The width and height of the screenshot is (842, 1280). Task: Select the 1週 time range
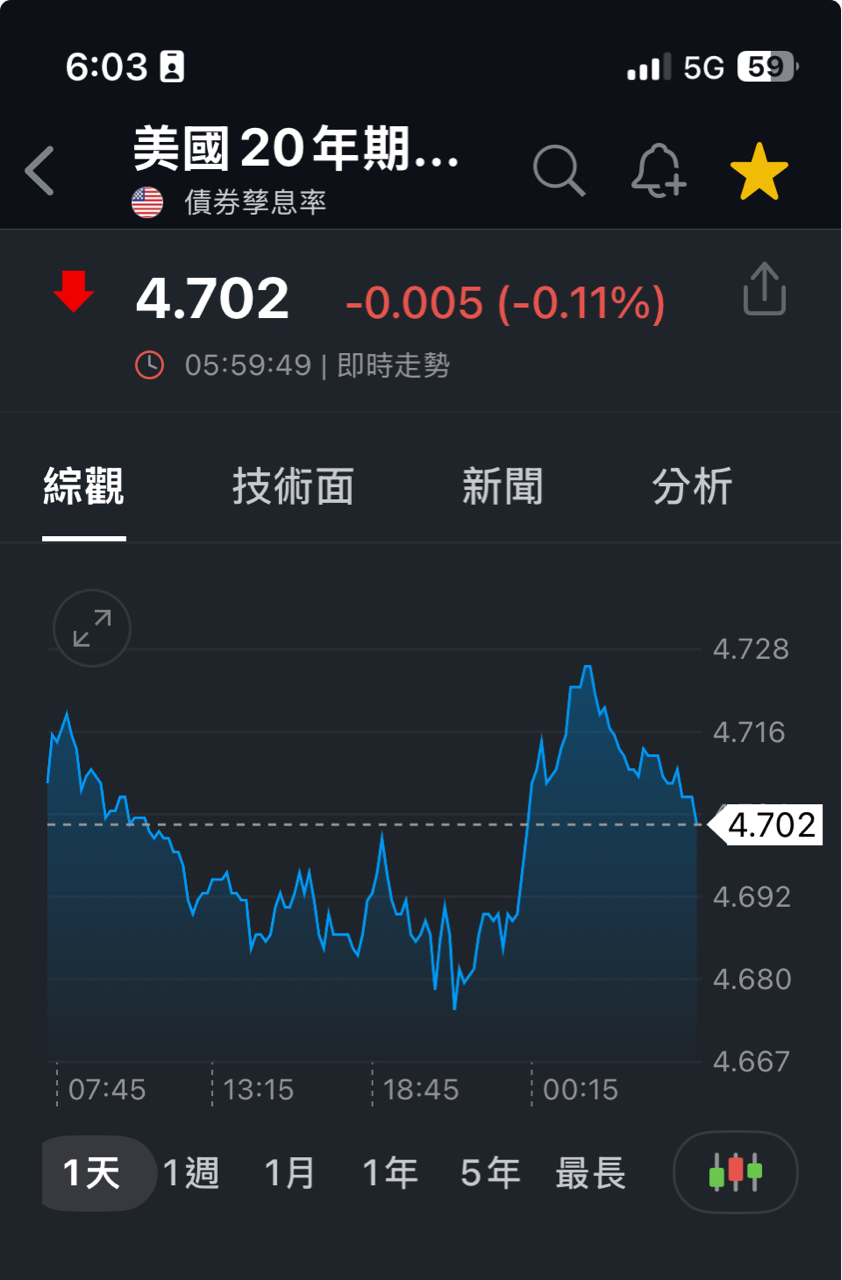point(192,1172)
